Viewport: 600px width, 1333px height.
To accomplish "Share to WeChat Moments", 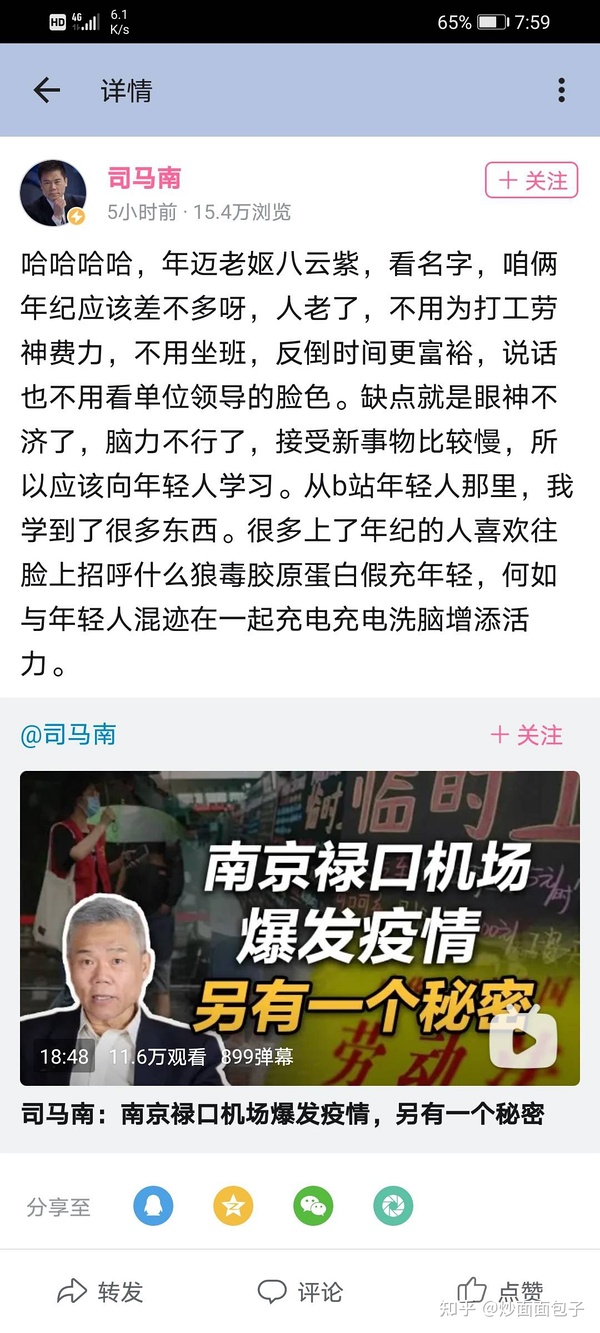I will coord(393,1207).
